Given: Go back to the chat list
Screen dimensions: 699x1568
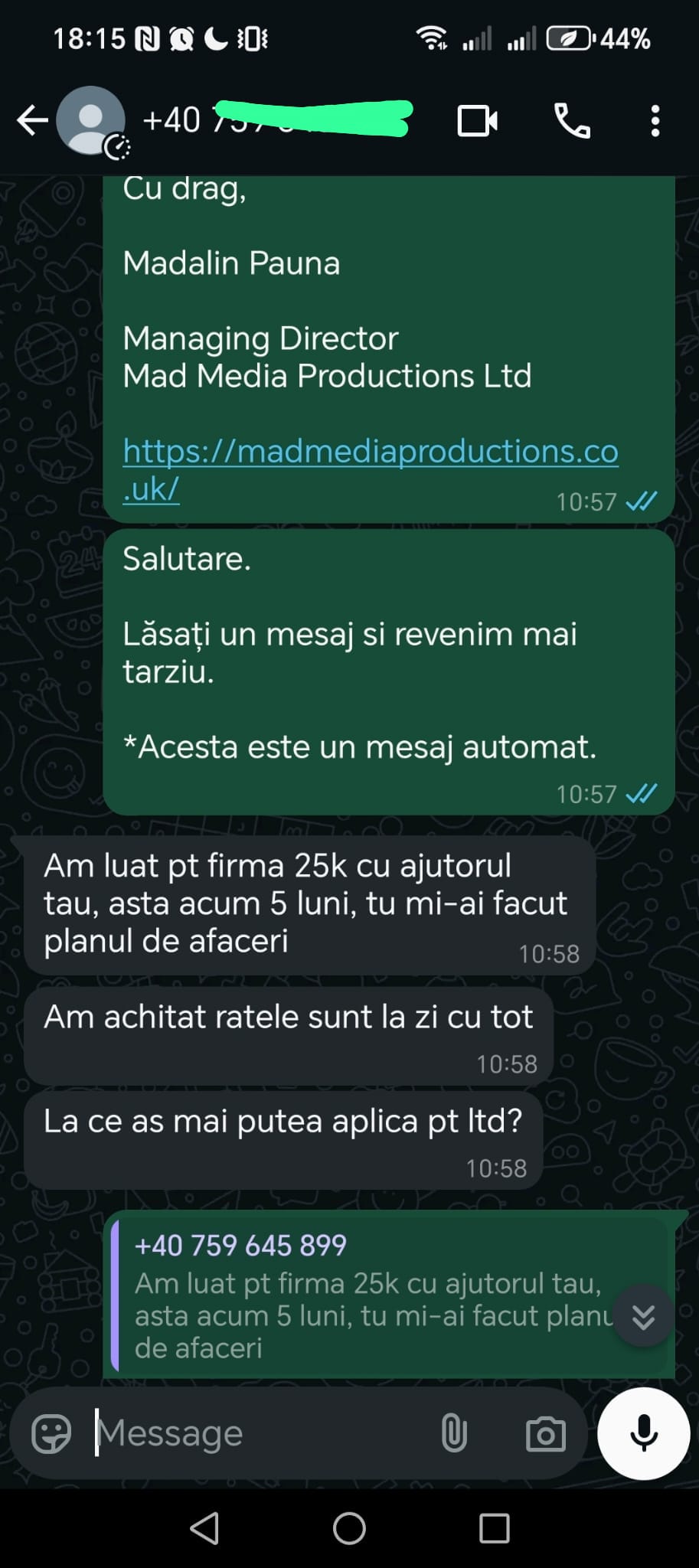Looking at the screenshot, I should pyautogui.click(x=32, y=120).
